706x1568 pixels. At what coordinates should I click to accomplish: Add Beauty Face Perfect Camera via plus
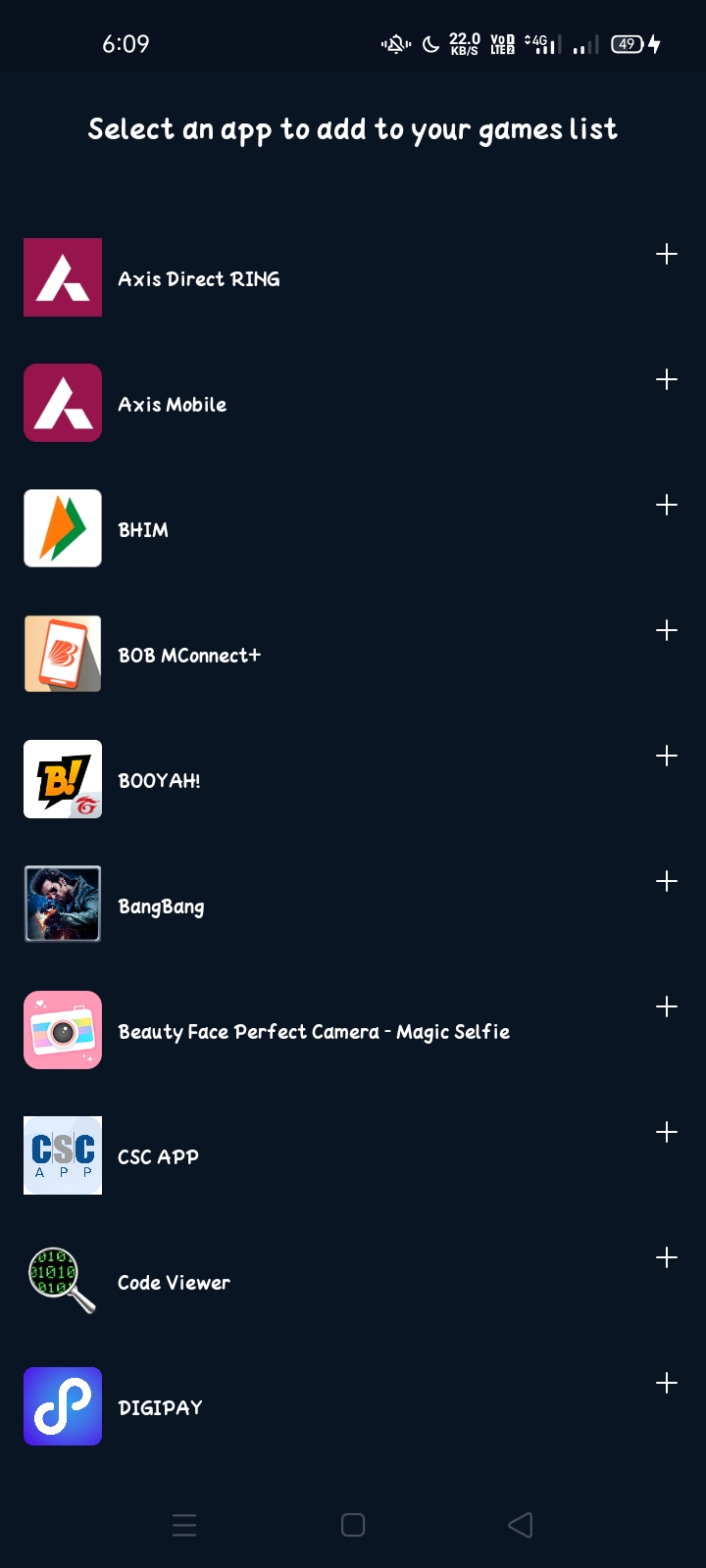point(667,1007)
